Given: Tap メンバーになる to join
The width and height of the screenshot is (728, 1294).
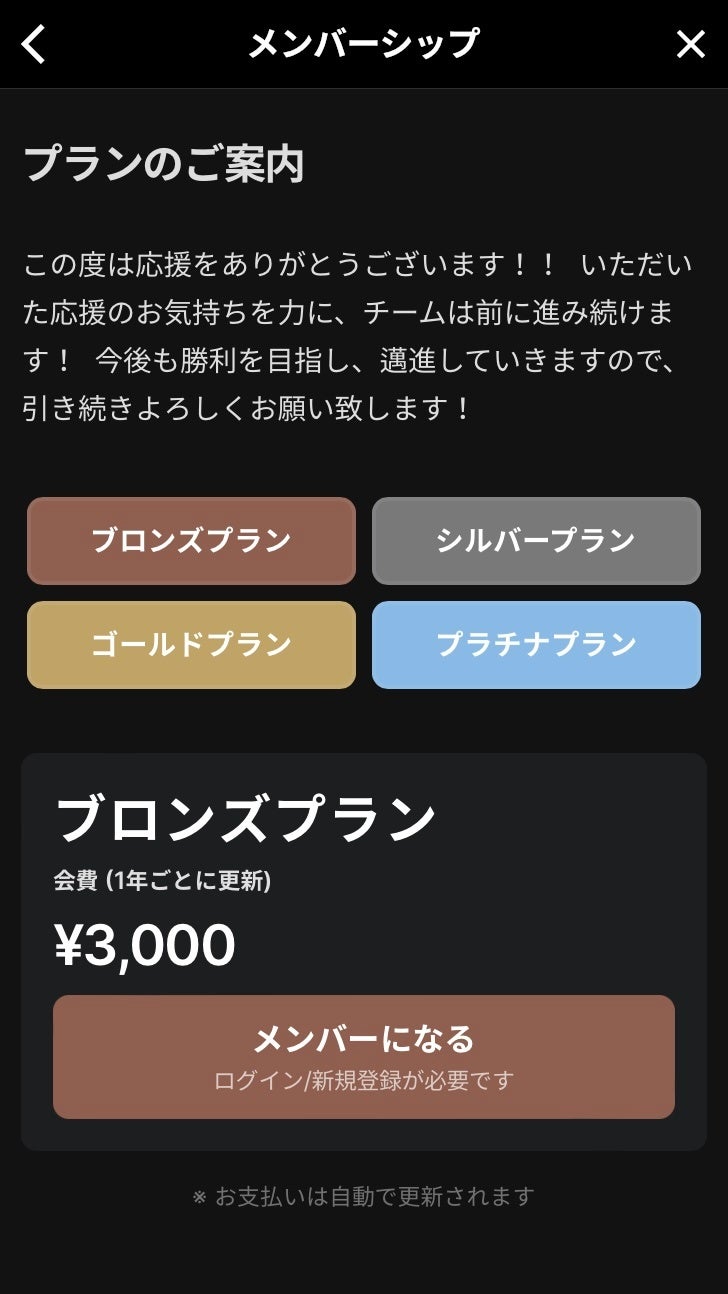Looking at the screenshot, I should point(363,1056).
